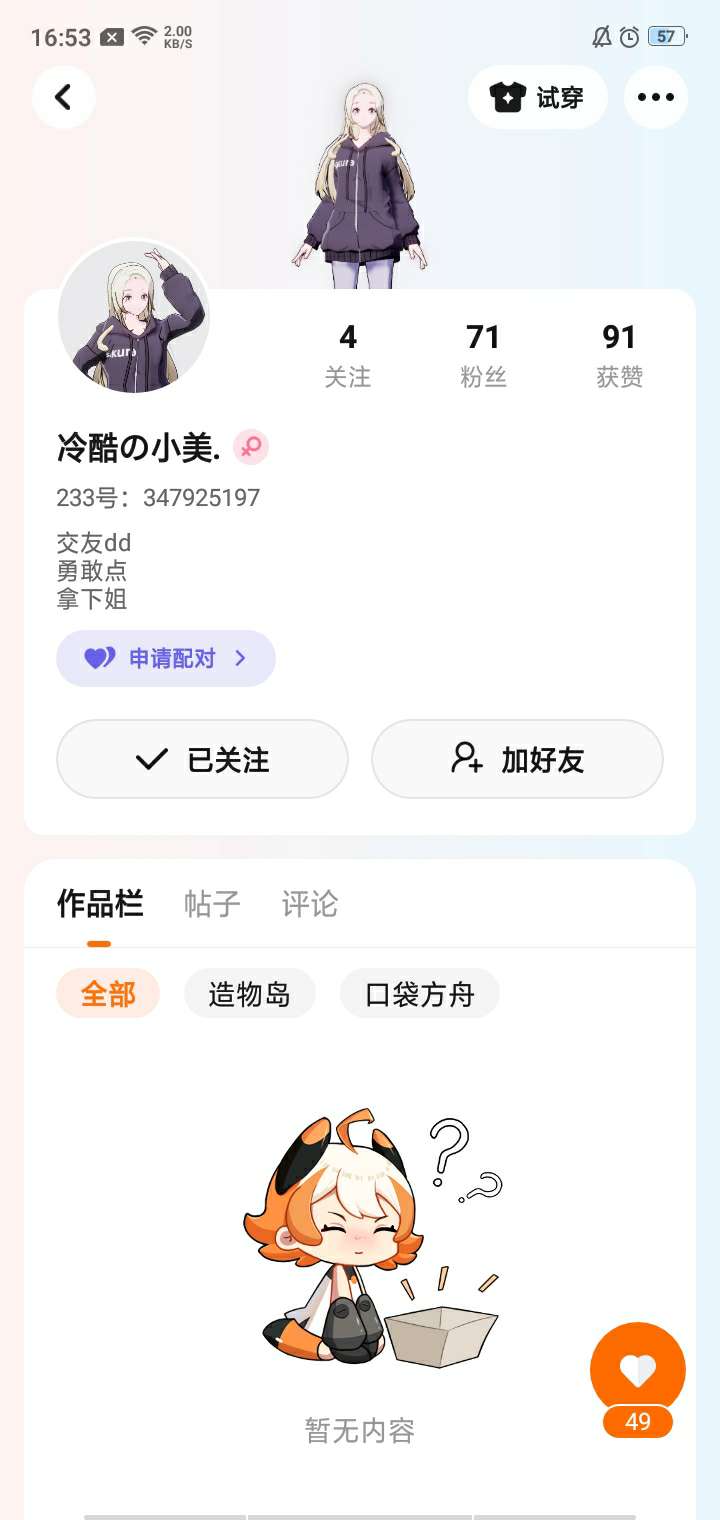The image size is (720, 1520).
Task: Select the 全部 filter chip
Action: click(x=108, y=994)
